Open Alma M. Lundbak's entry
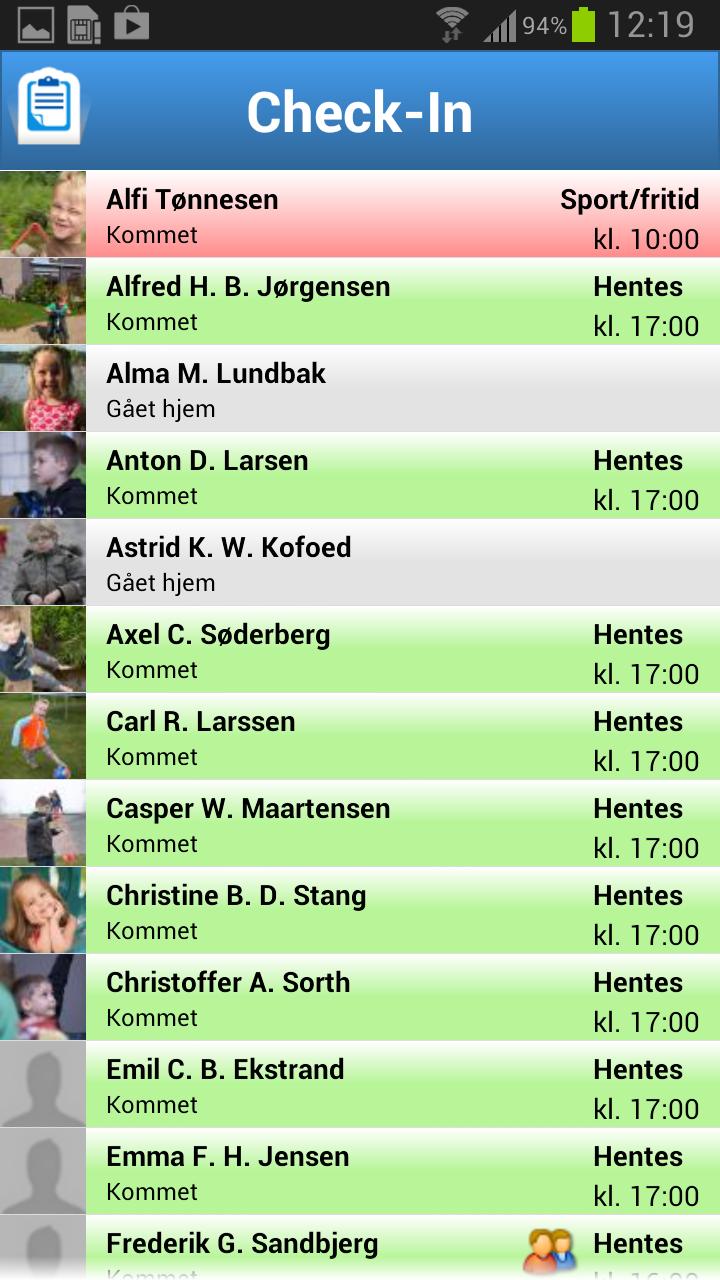This screenshot has width=720, height=1280. [x=360, y=388]
